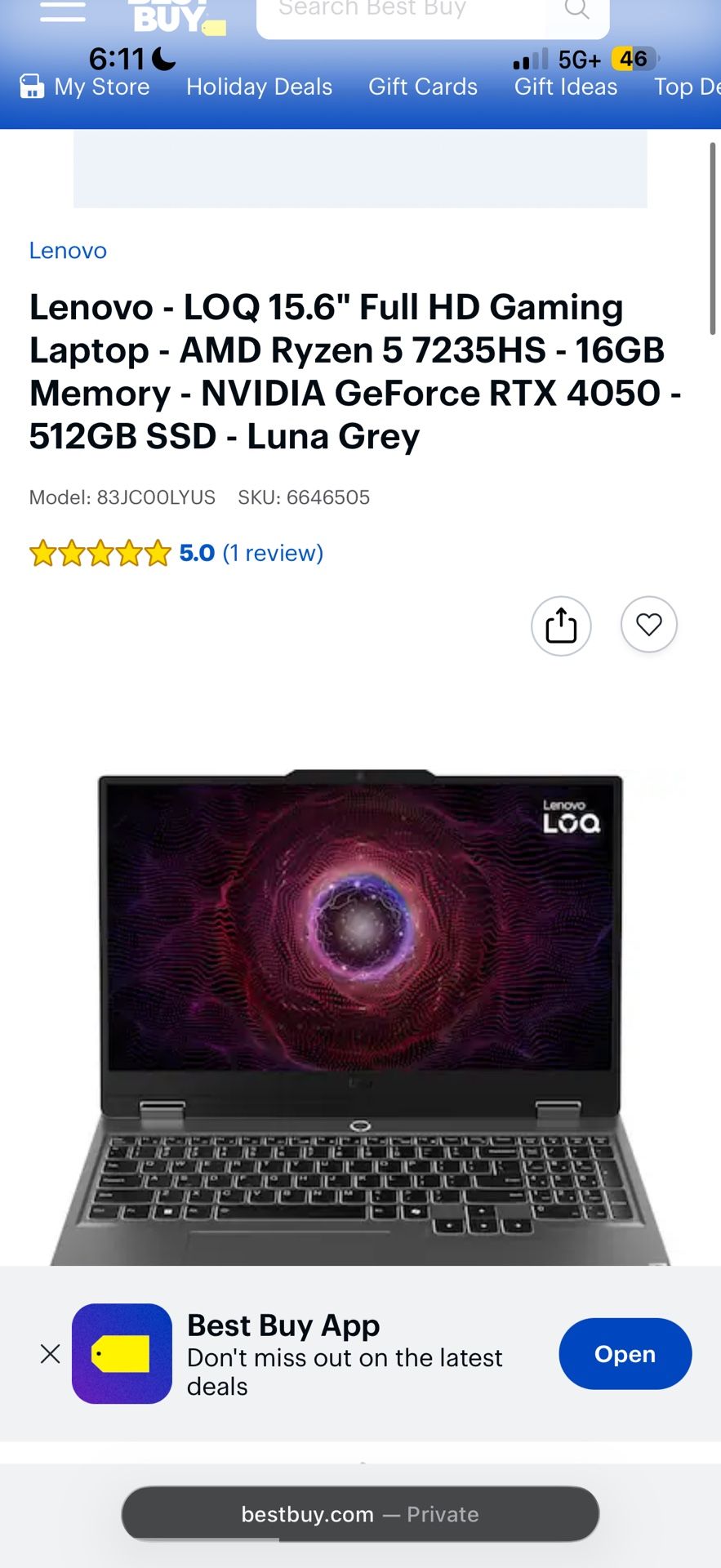Share this product using the share icon
This screenshot has height=1568, width=721.
point(561,625)
